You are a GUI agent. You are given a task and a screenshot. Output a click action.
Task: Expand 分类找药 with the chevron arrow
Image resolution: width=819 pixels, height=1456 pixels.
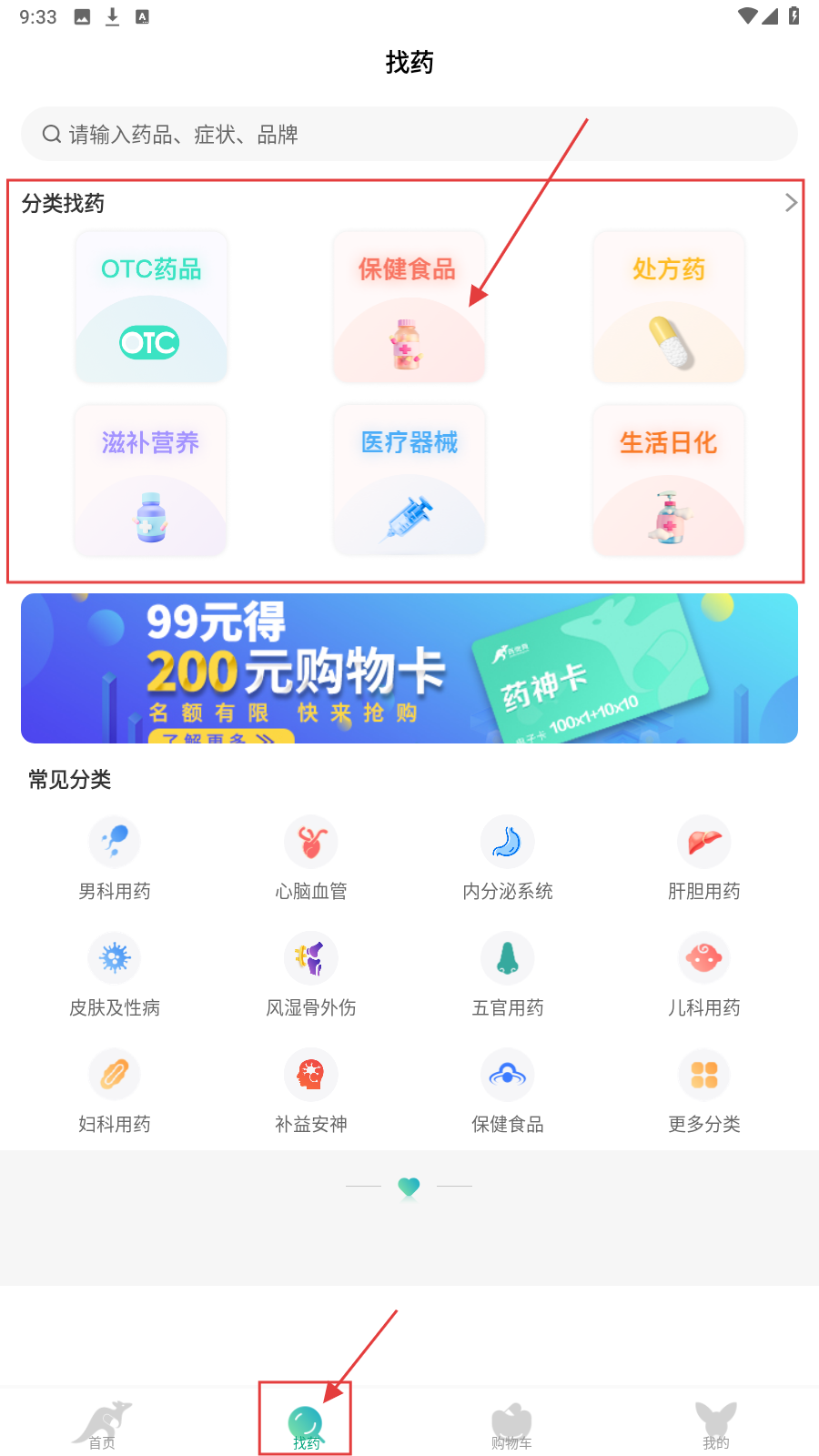coord(790,203)
